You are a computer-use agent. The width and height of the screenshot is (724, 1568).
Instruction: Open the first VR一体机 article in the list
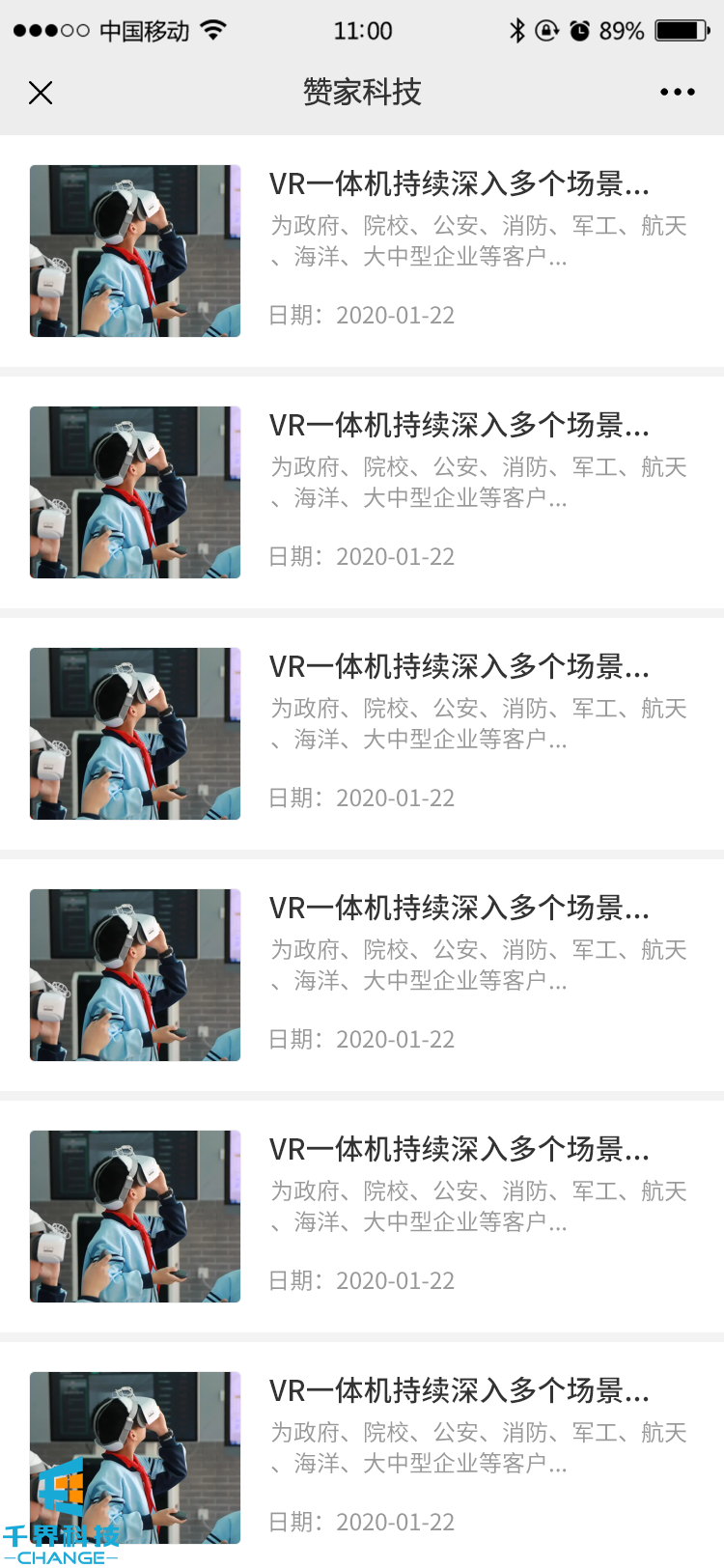pyautogui.click(x=459, y=184)
